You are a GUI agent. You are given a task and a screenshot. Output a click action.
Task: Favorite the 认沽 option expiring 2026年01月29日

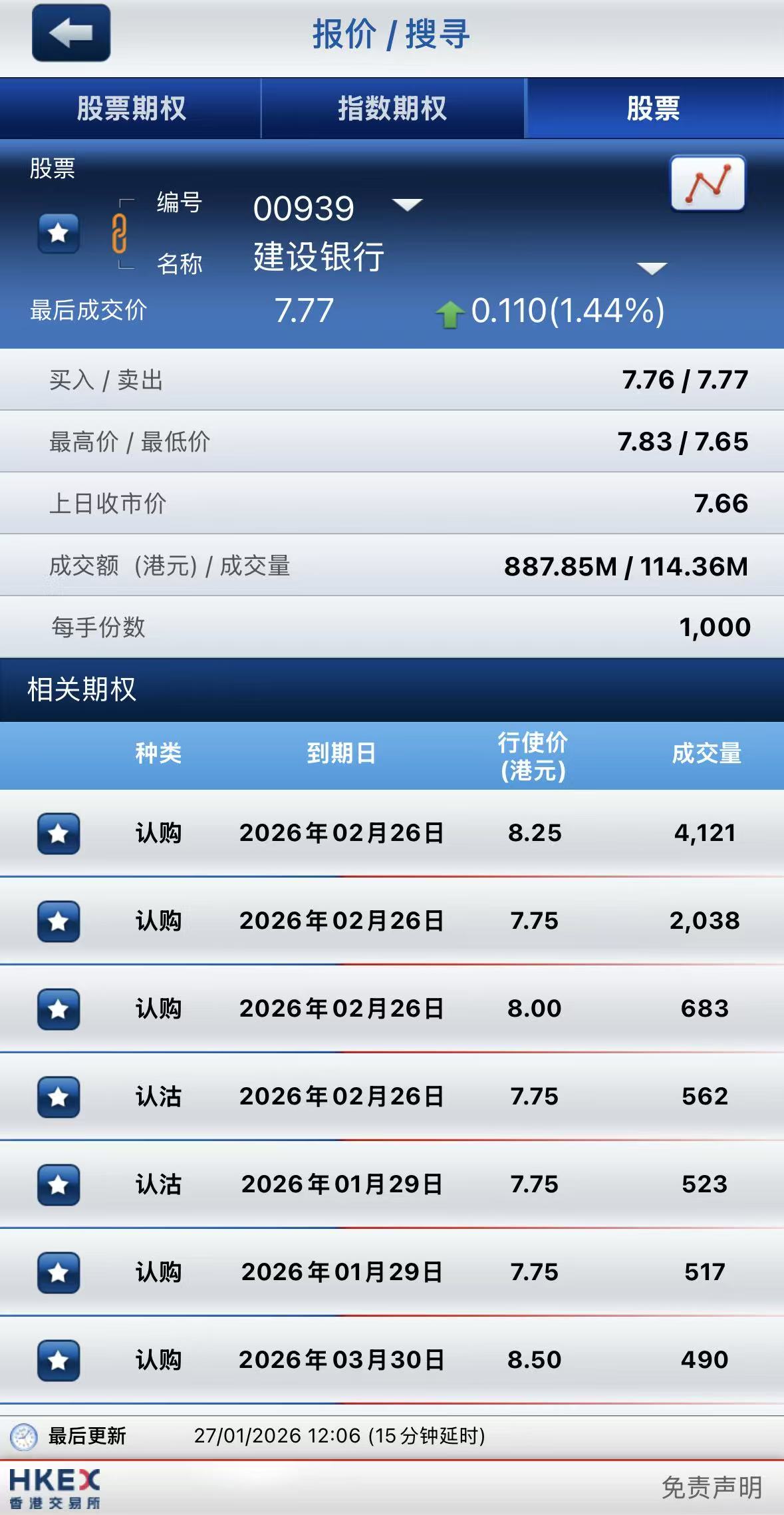click(59, 1185)
